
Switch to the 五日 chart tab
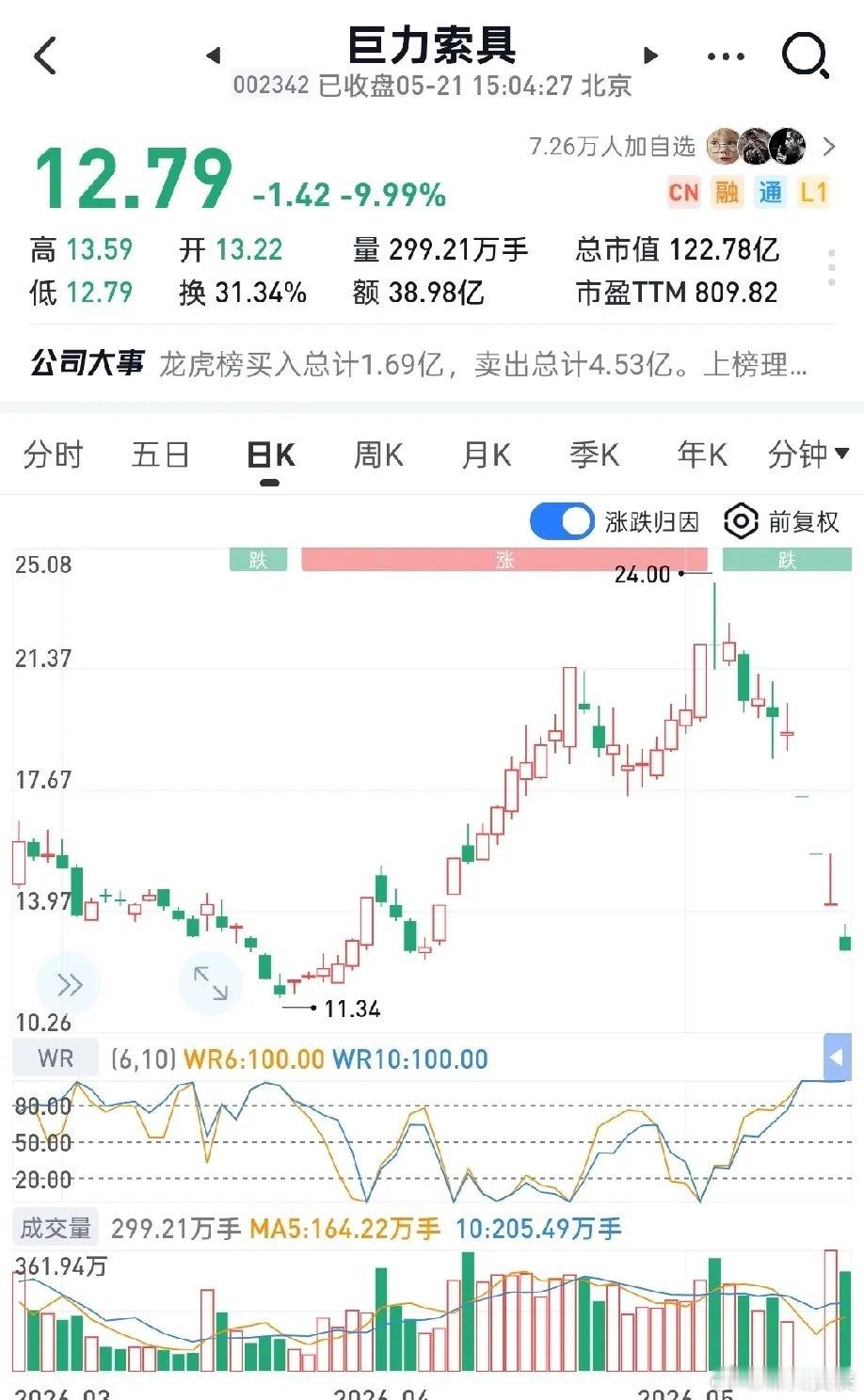pyautogui.click(x=160, y=455)
